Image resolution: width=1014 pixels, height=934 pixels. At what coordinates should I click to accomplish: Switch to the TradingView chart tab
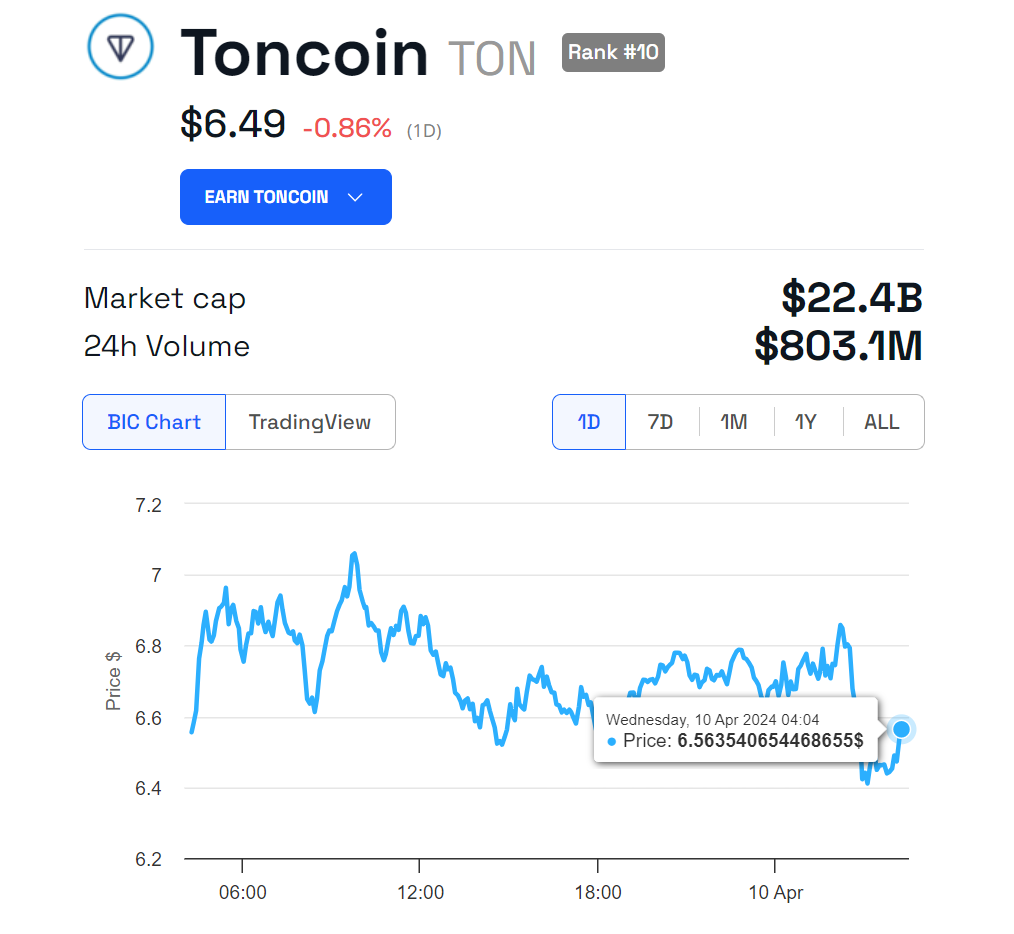[x=310, y=422]
